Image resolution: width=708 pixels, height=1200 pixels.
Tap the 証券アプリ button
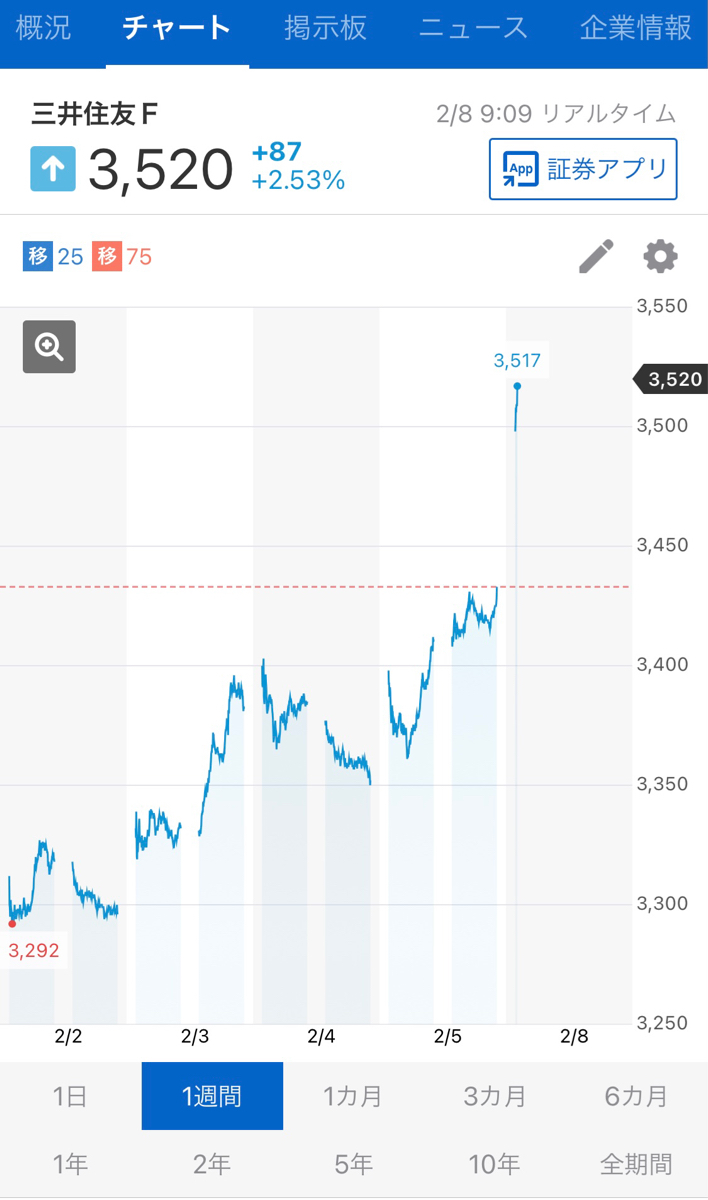pos(583,169)
